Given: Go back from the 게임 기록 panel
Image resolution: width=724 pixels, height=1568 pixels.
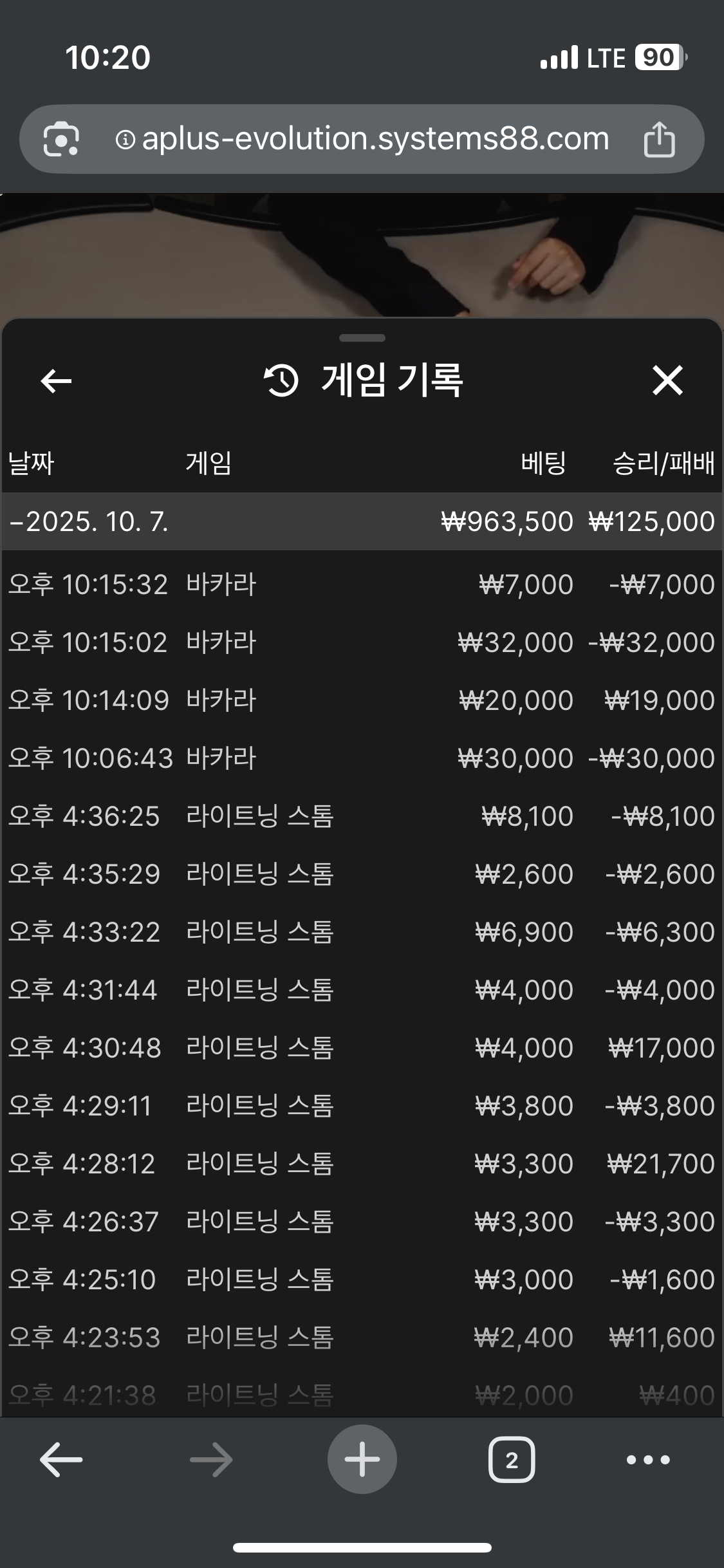Looking at the screenshot, I should point(56,381).
